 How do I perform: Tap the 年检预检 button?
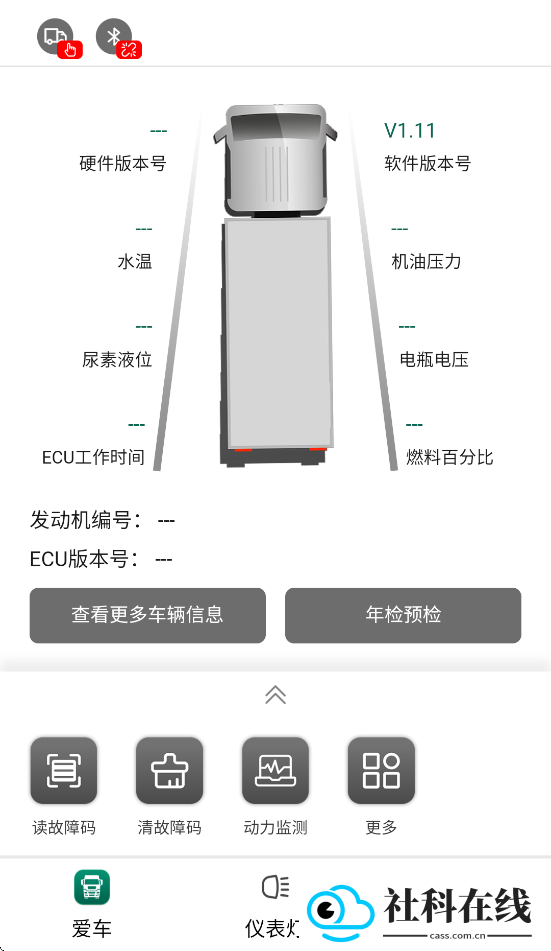(403, 615)
